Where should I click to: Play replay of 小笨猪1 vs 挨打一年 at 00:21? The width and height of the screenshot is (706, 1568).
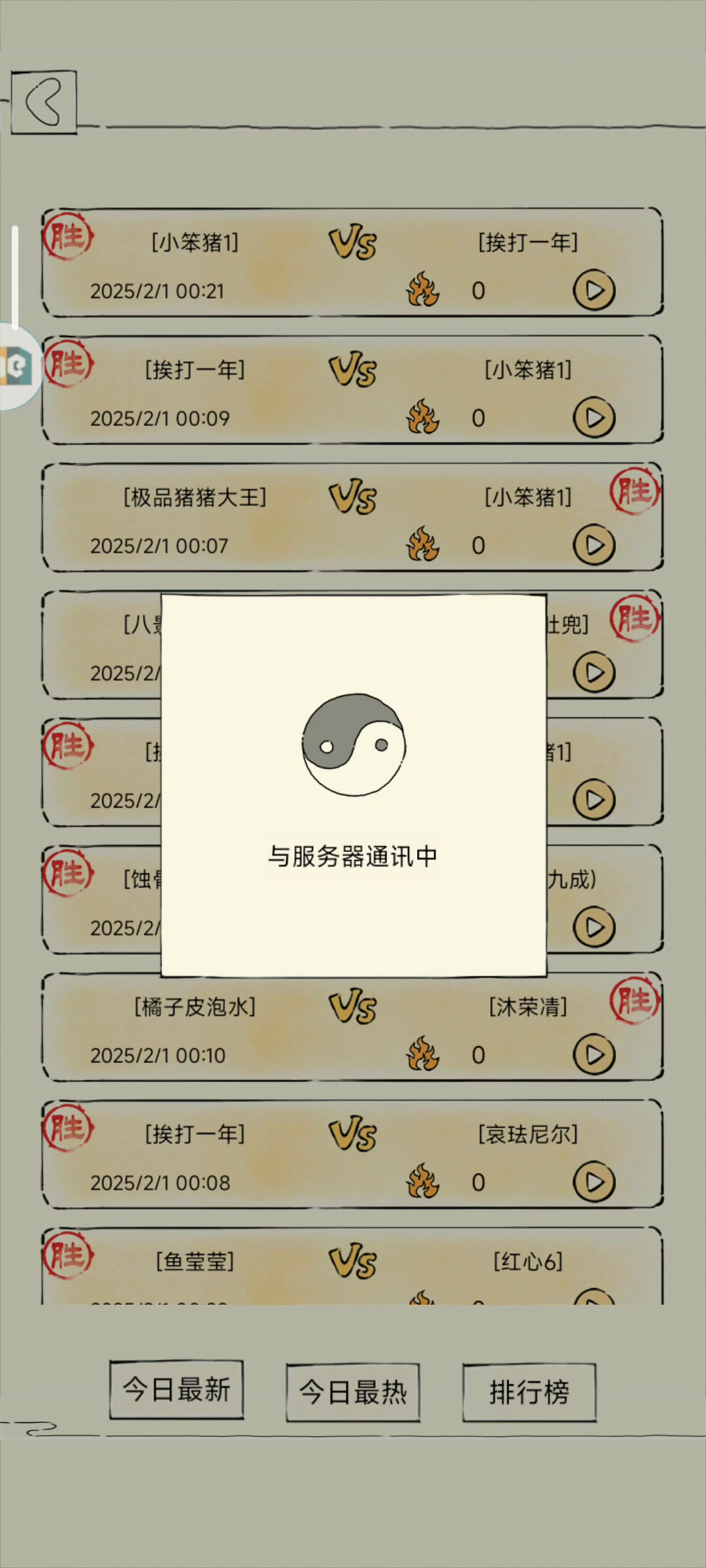[594, 290]
